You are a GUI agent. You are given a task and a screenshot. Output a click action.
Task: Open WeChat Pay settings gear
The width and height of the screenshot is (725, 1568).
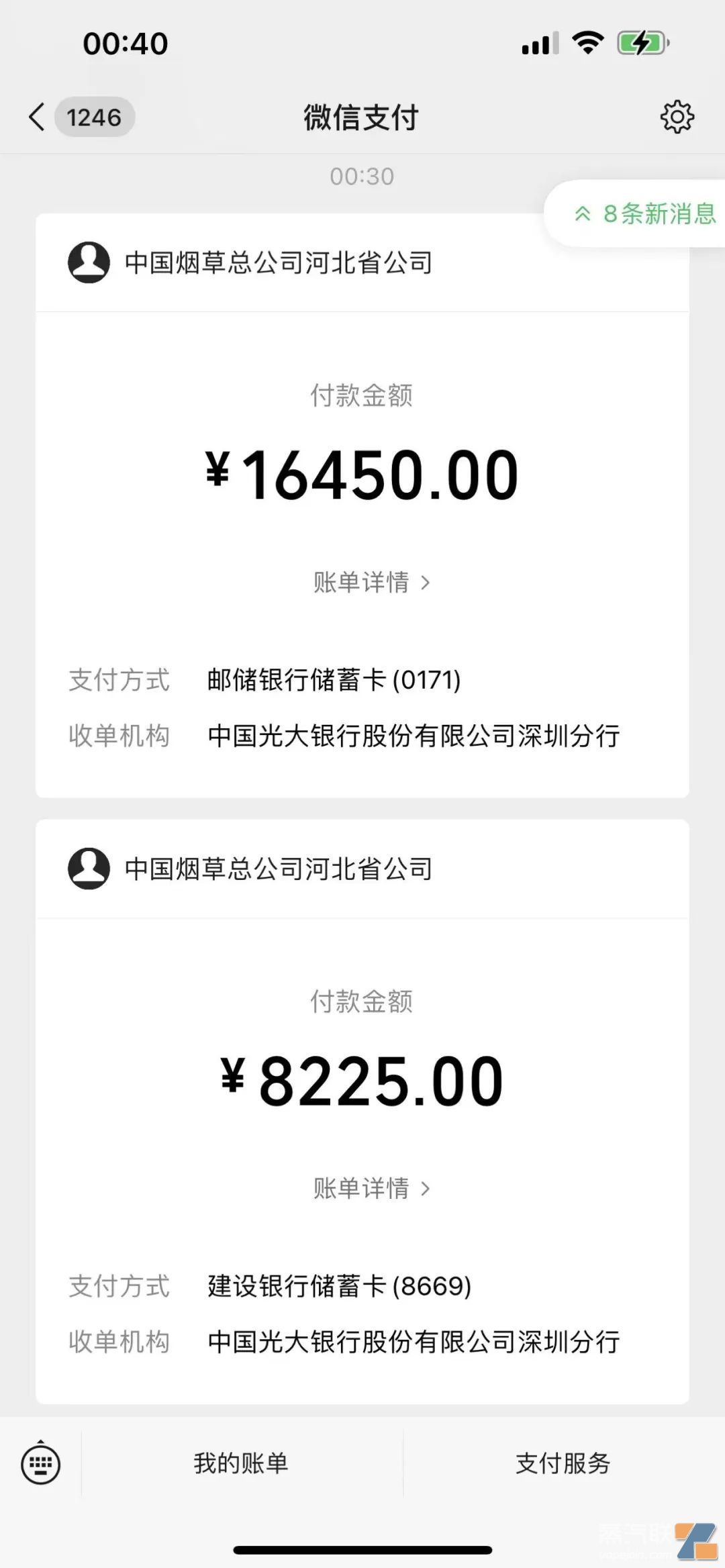point(677,117)
